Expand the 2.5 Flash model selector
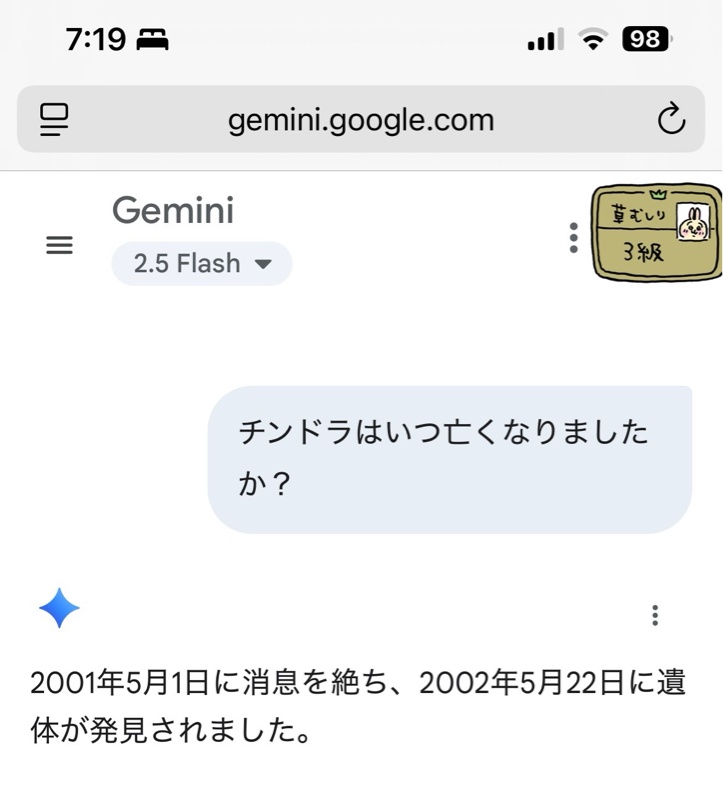723x800 pixels. click(x=202, y=264)
